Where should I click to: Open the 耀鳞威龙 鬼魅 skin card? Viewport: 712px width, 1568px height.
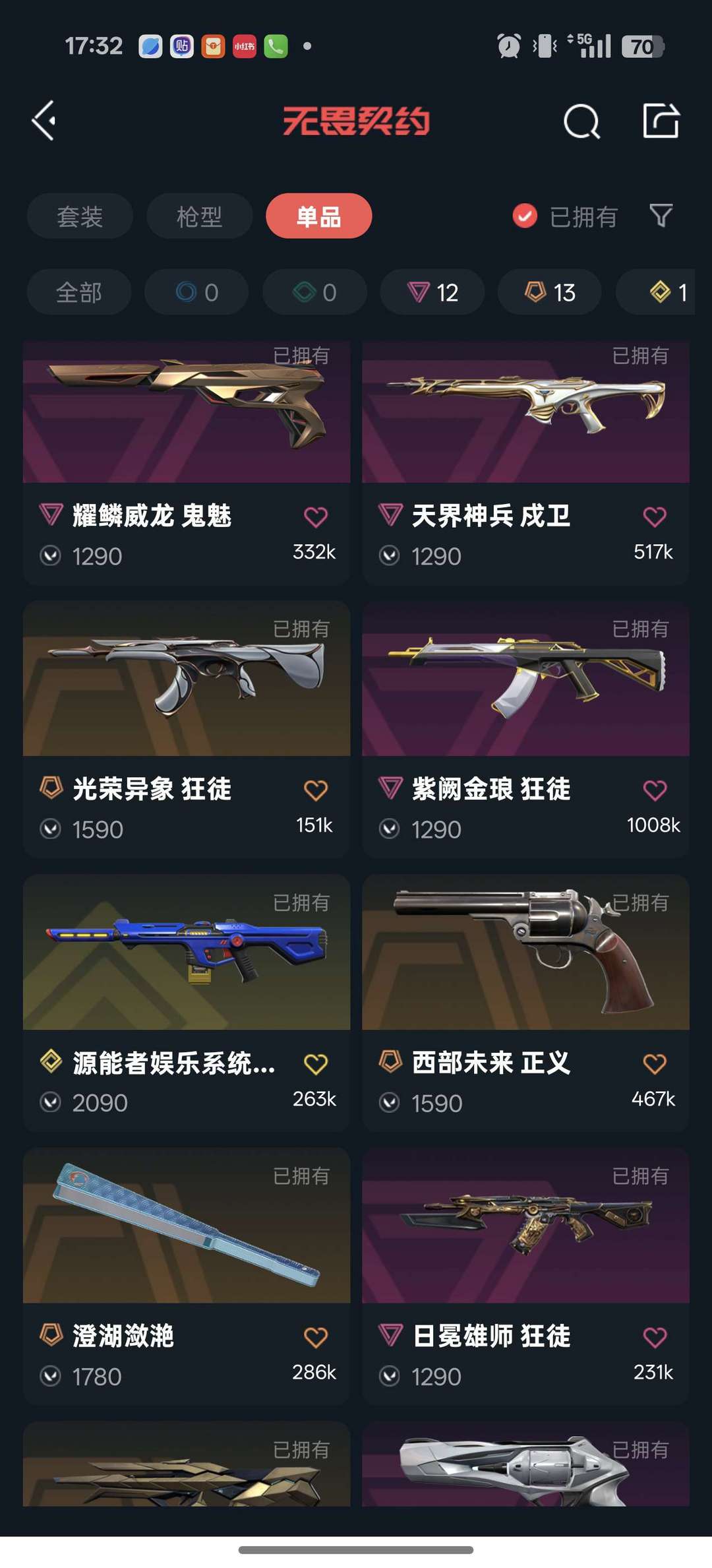click(187, 462)
